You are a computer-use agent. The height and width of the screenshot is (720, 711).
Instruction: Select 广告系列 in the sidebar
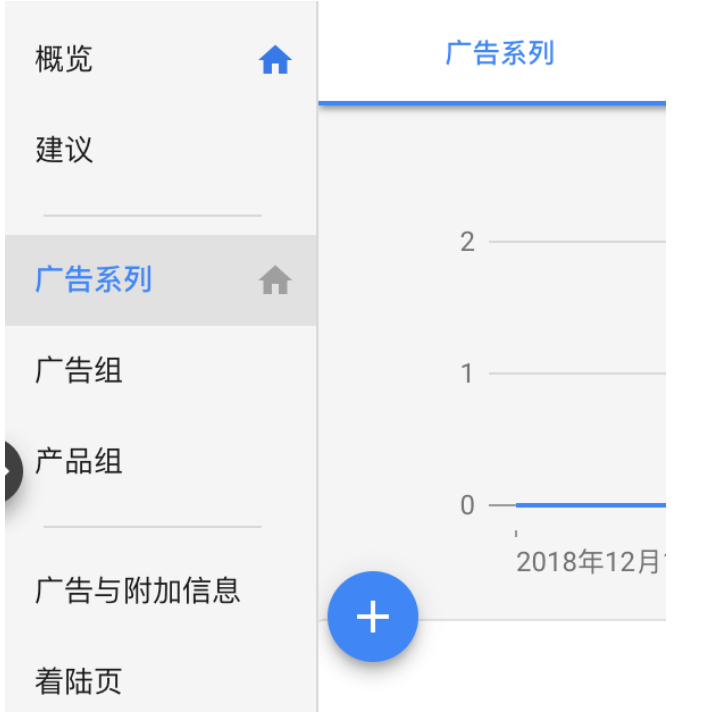[93, 280]
